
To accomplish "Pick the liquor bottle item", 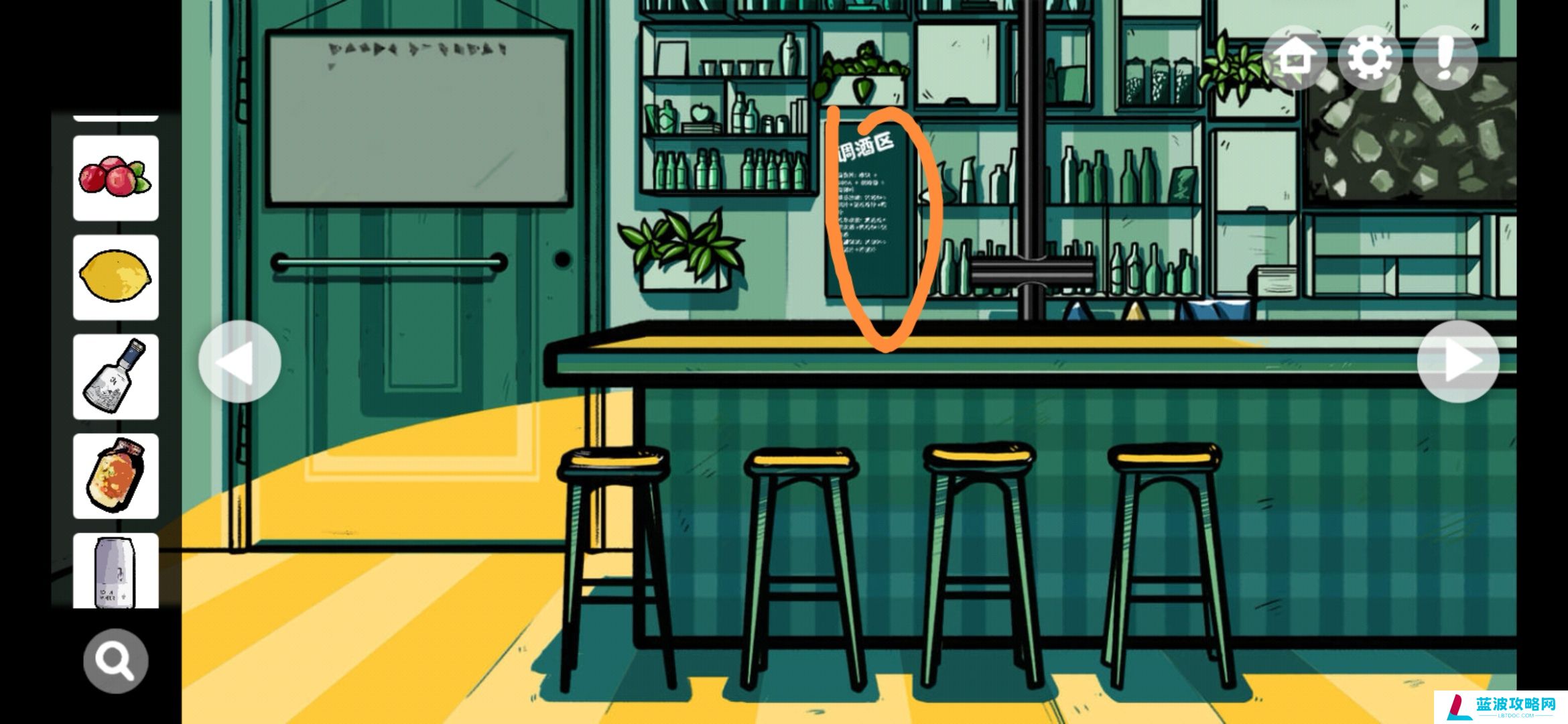I will (x=115, y=376).
